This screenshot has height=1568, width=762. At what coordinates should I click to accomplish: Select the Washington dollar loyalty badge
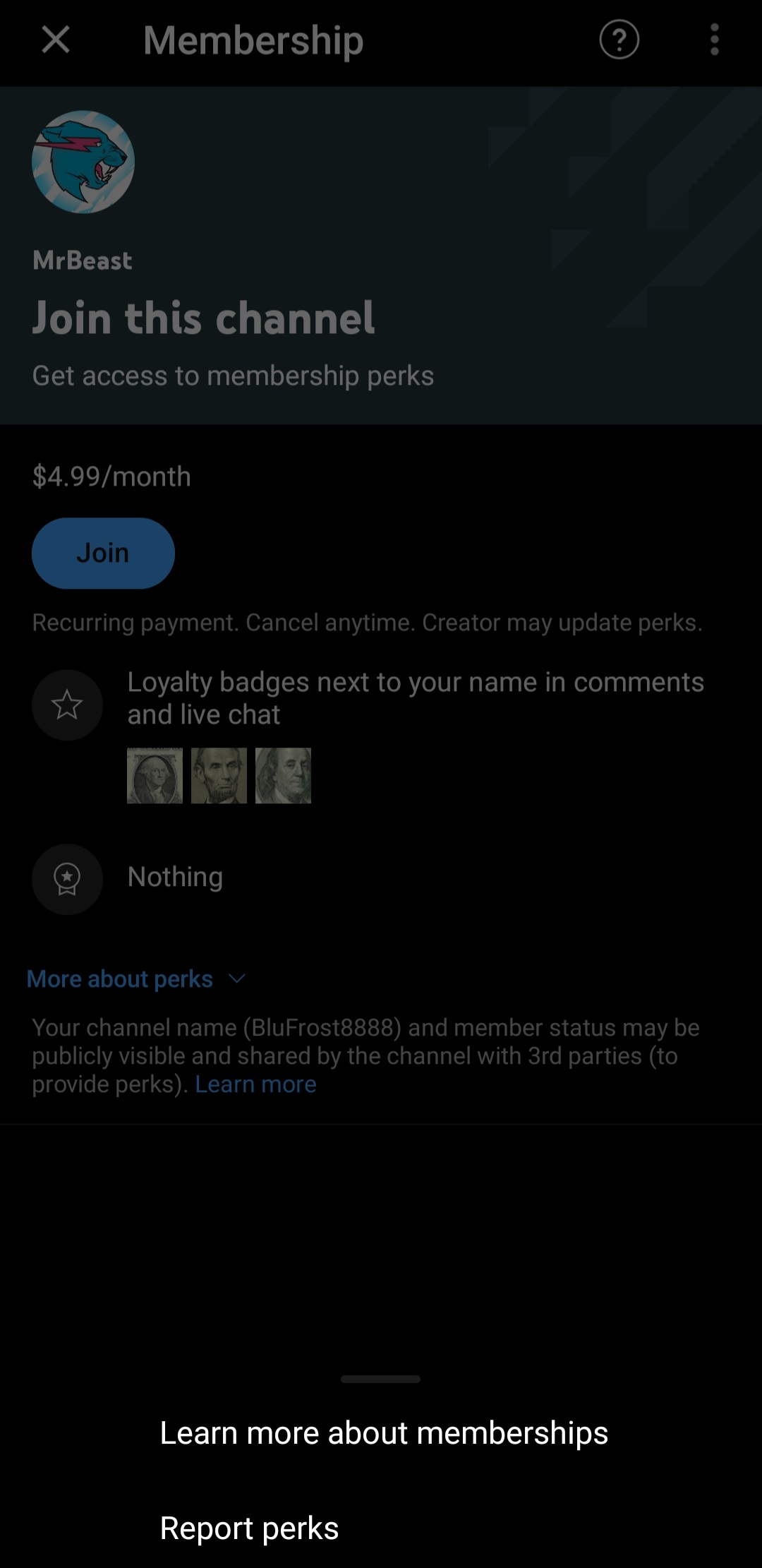point(155,775)
